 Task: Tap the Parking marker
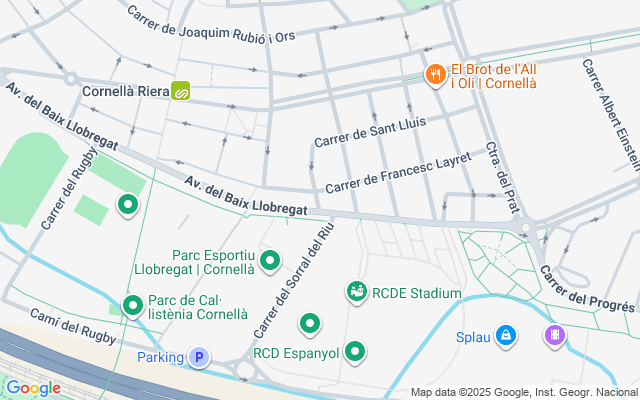[199, 358]
